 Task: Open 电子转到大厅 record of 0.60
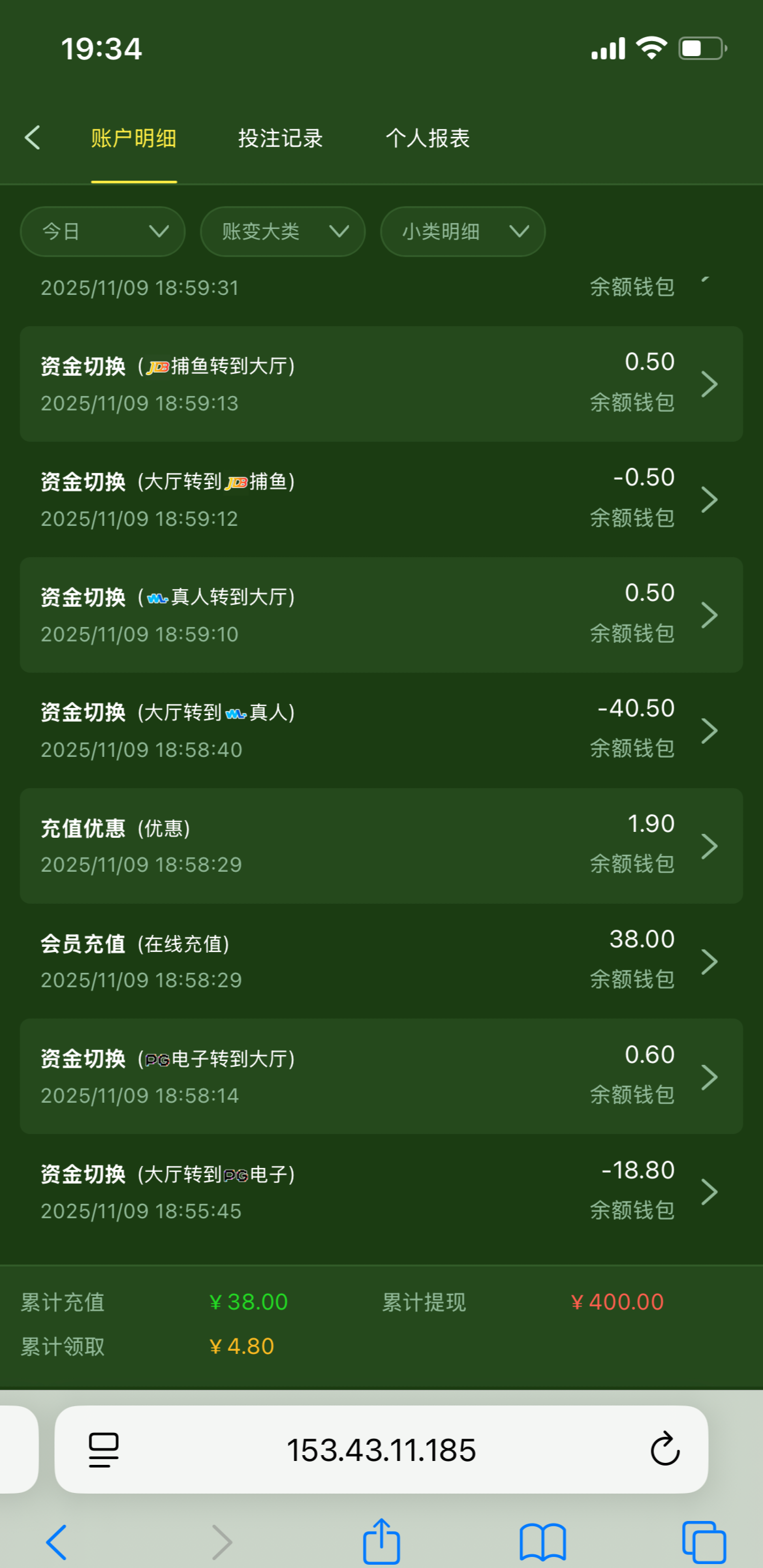[x=381, y=1076]
